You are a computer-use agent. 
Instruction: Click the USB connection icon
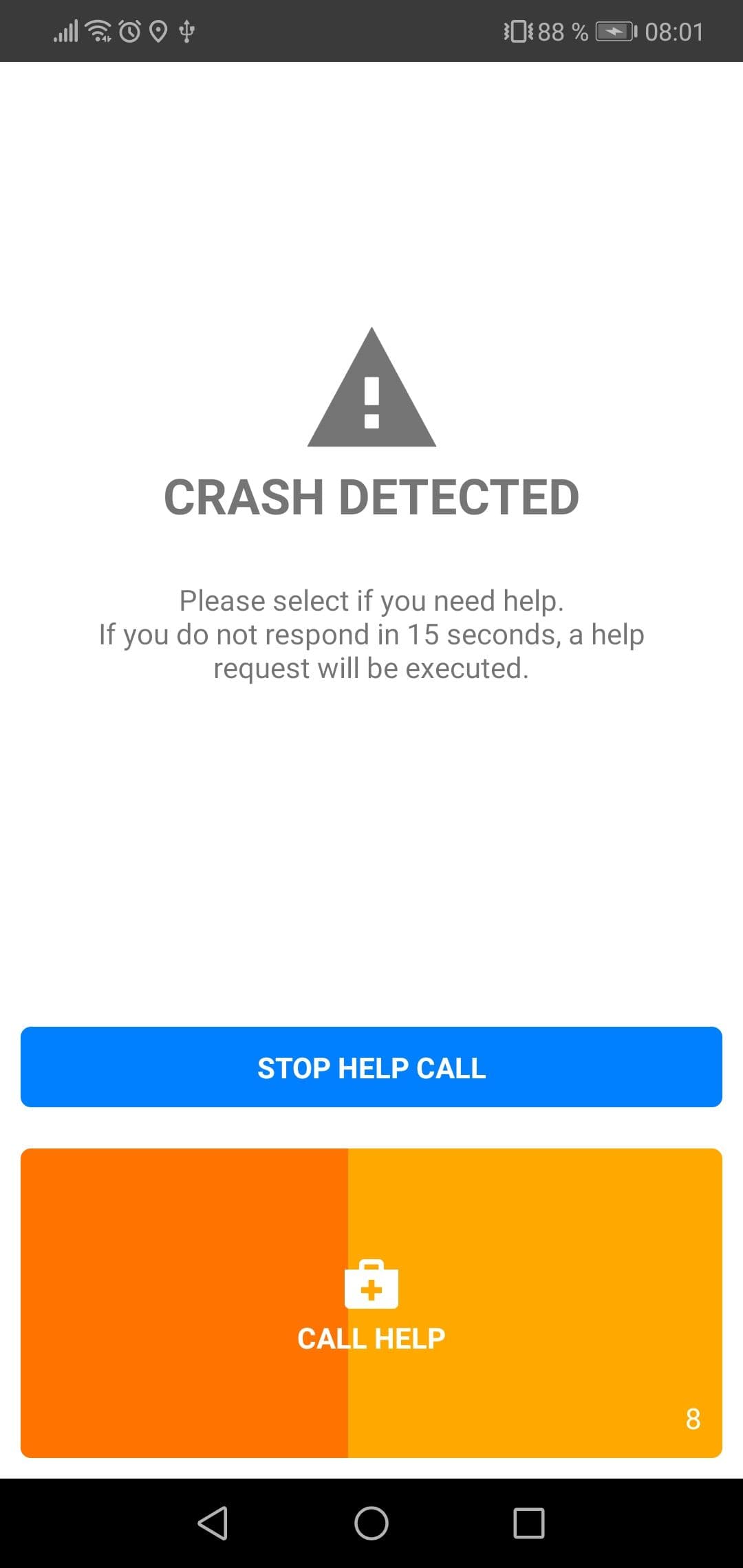coord(186,30)
